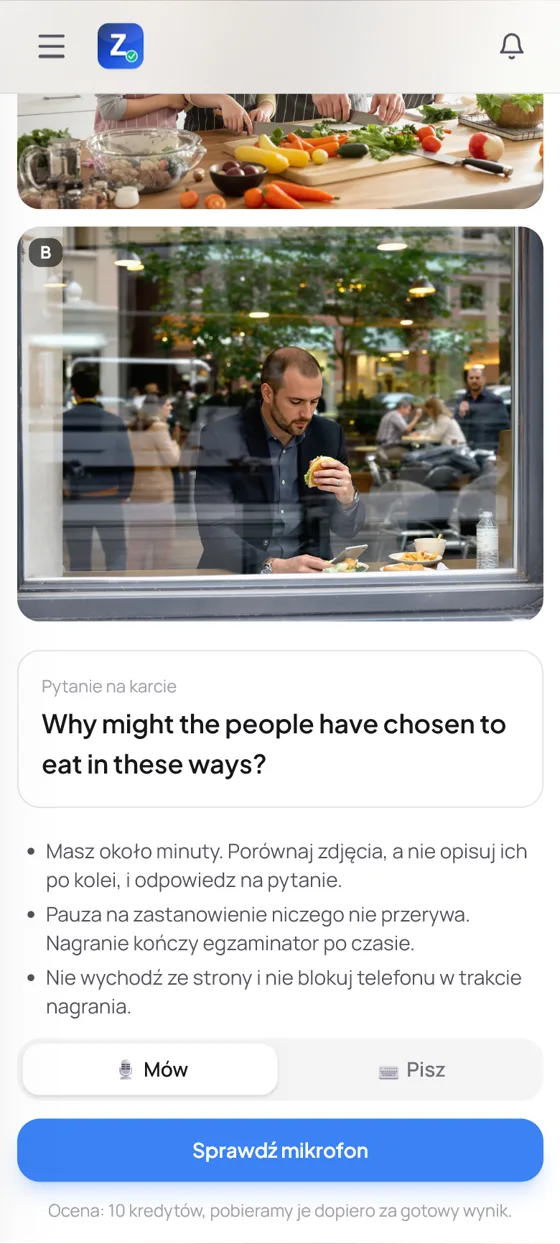The width and height of the screenshot is (560, 1244).
Task: Open the notifications bell
Action: click(511, 46)
